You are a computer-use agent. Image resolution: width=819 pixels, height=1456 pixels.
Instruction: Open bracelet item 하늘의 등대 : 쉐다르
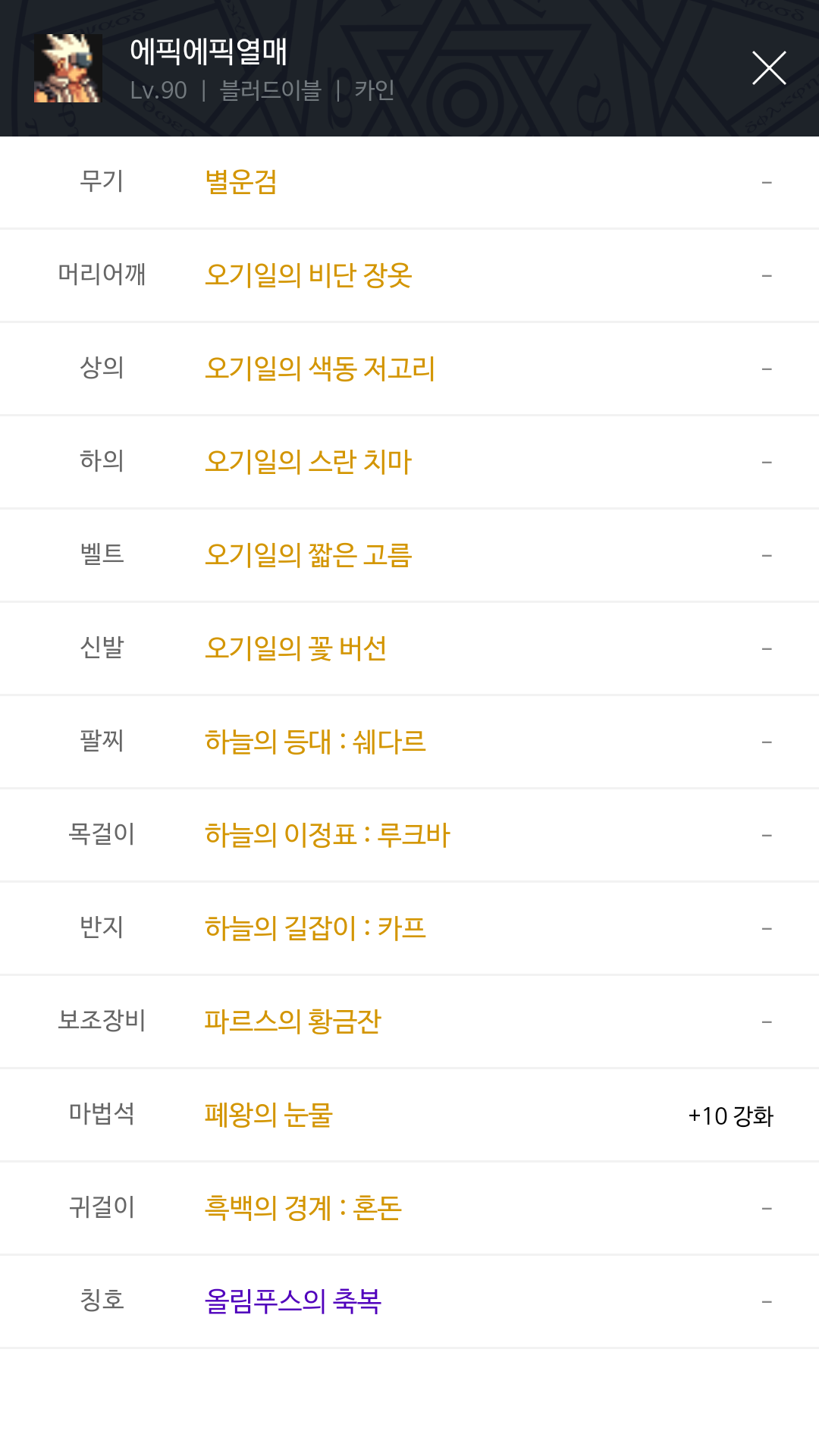315,742
